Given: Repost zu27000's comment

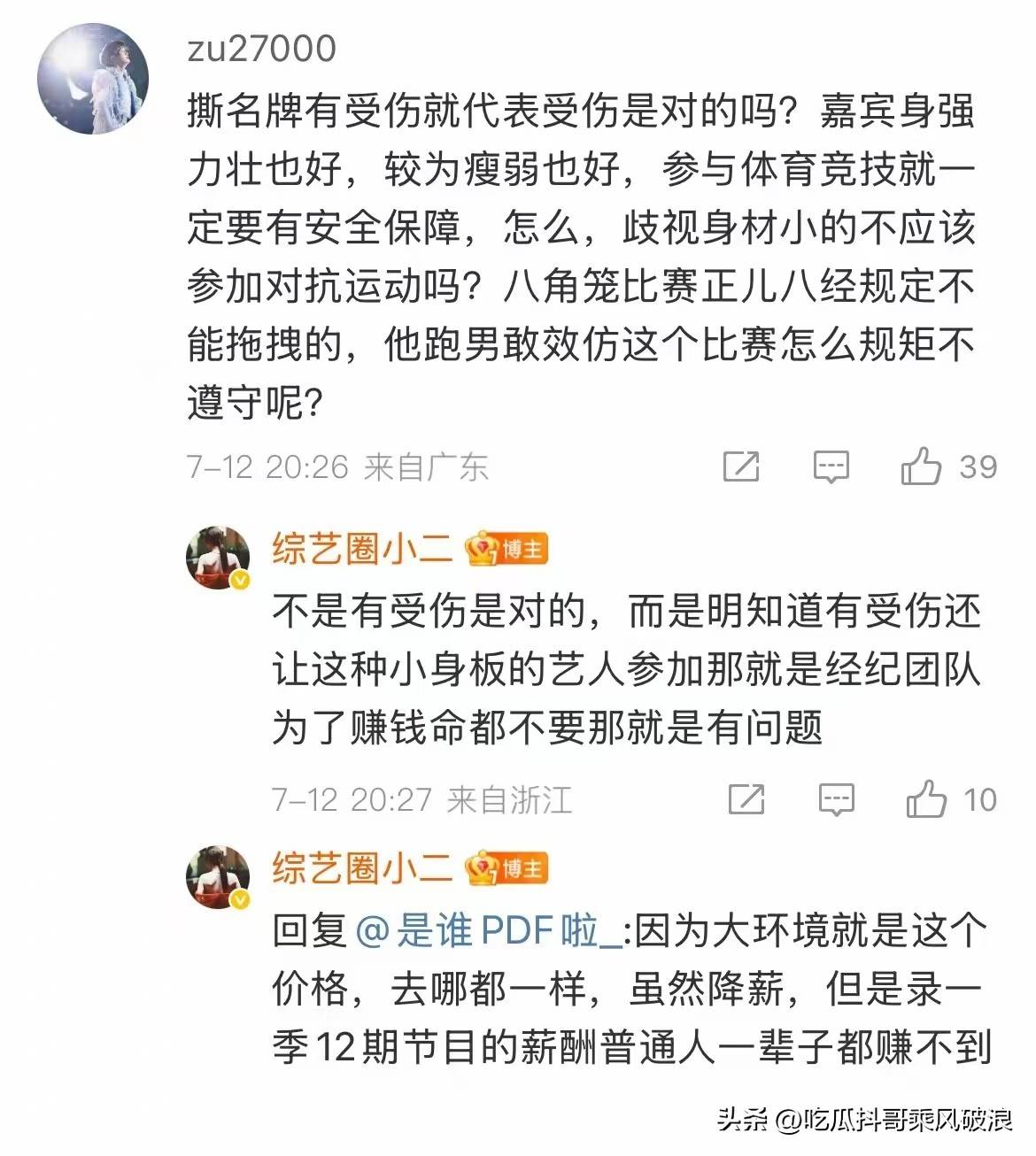Looking at the screenshot, I should pos(741,466).
